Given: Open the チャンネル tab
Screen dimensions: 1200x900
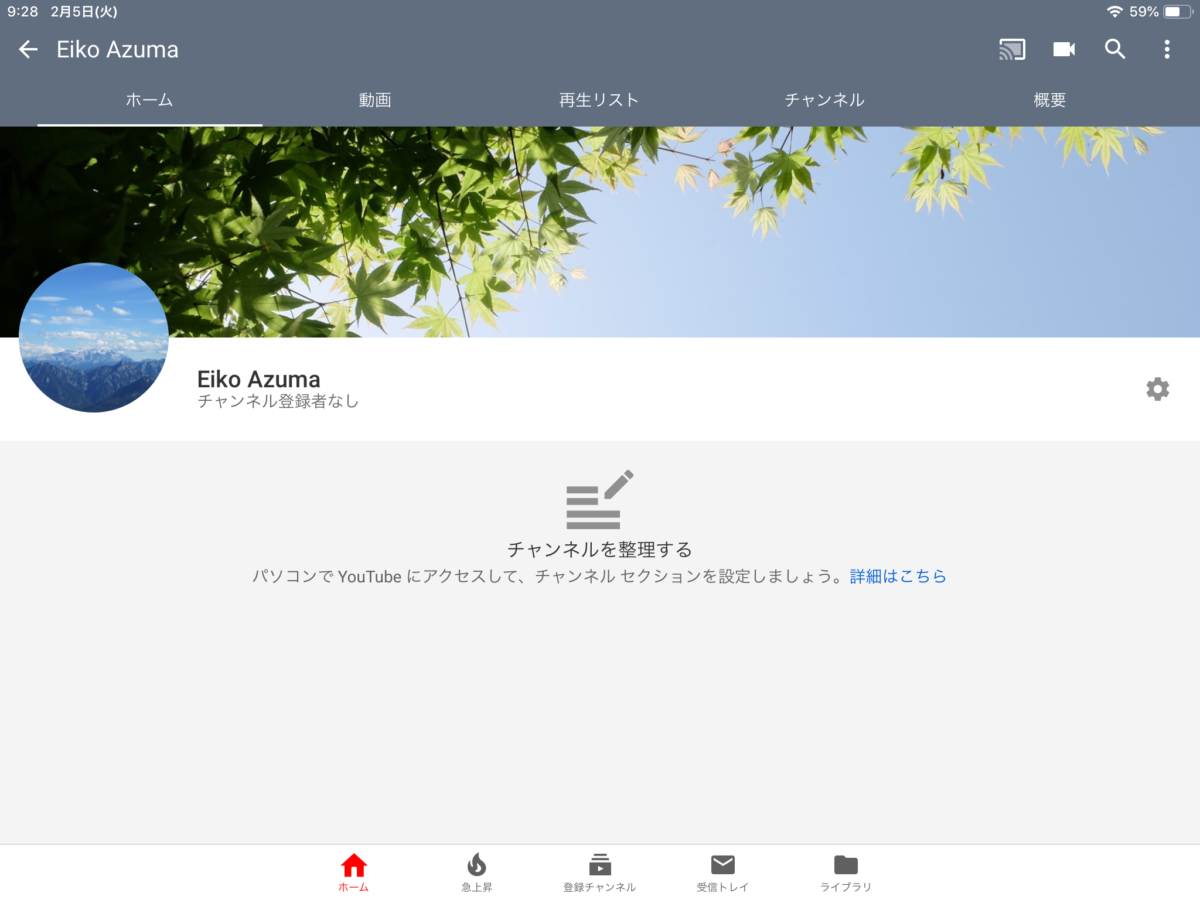Looking at the screenshot, I should pos(824,100).
